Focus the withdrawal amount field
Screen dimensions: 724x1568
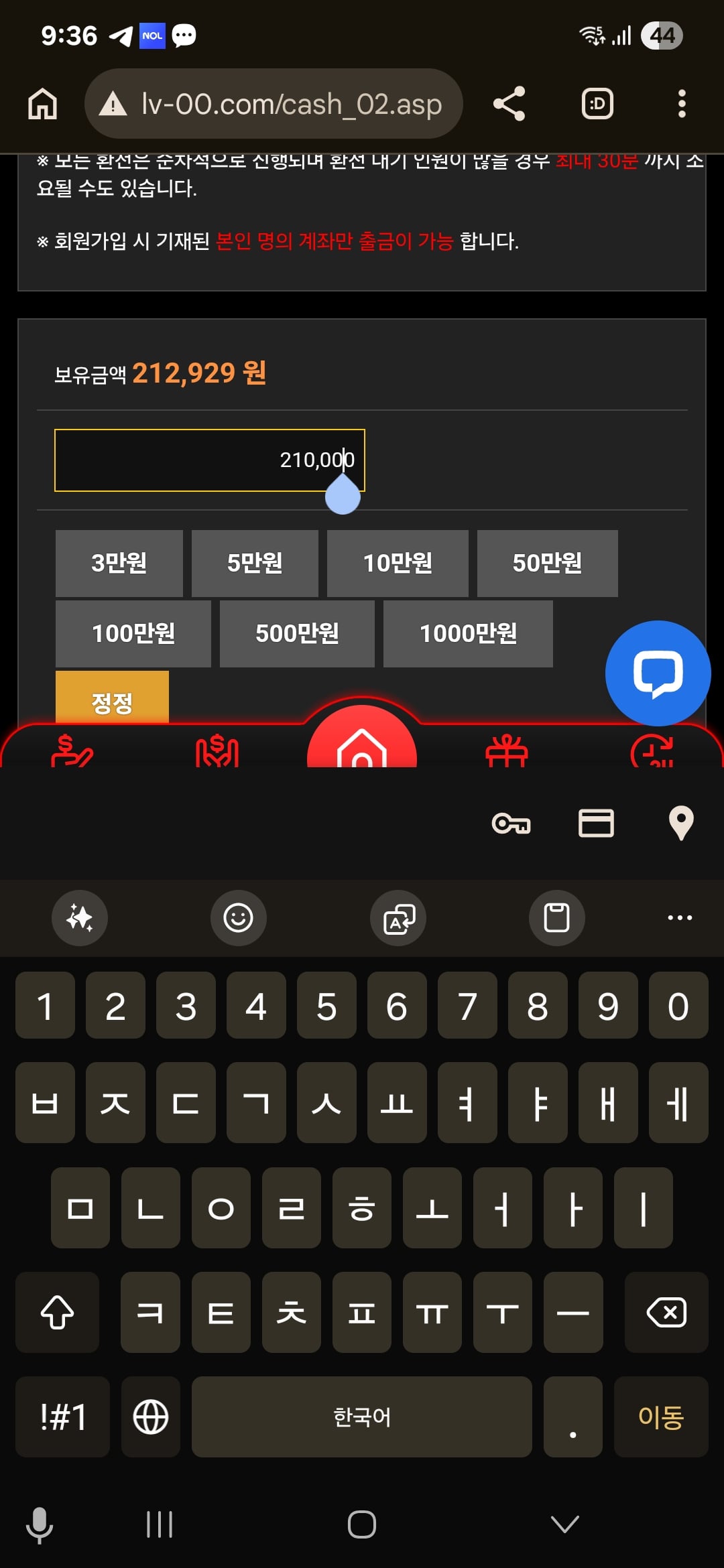point(209,460)
